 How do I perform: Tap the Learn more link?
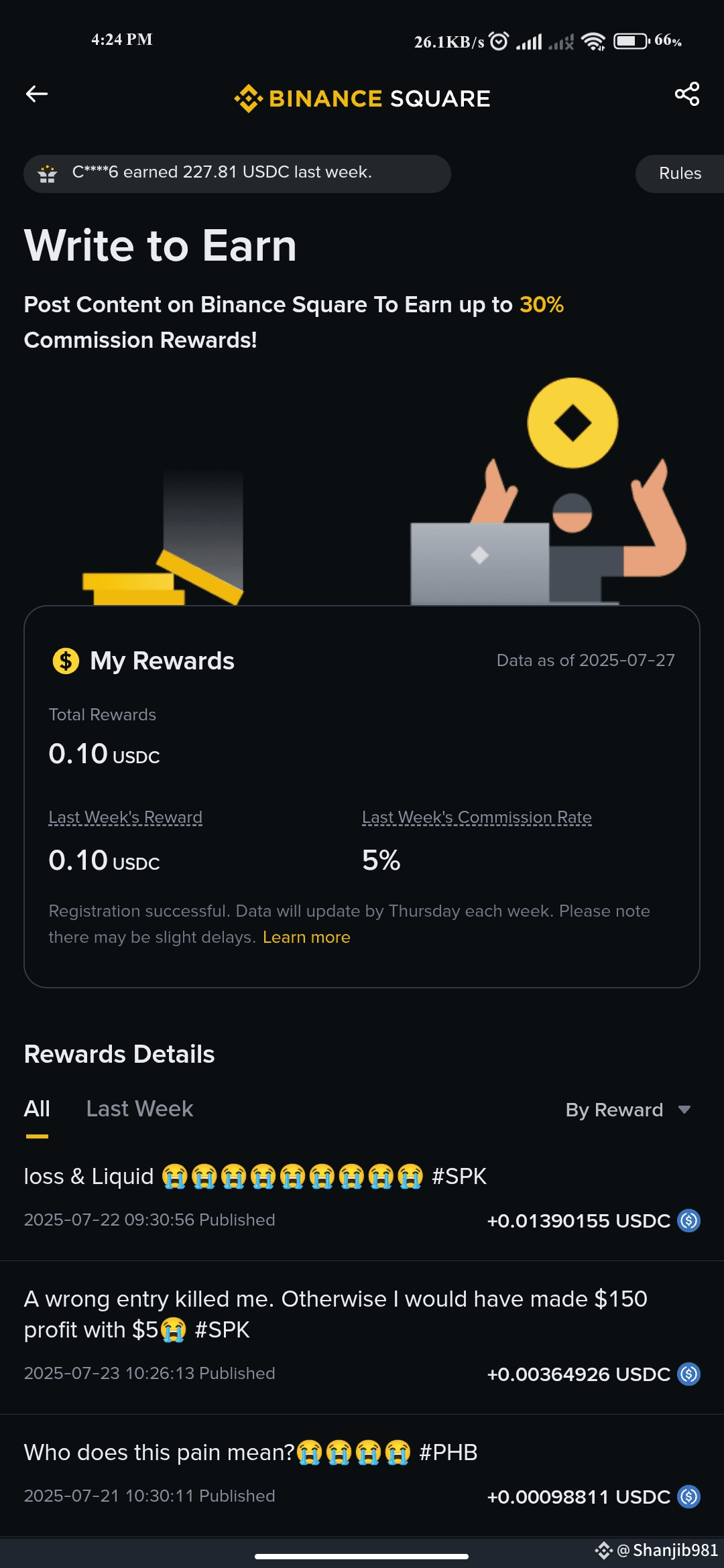tap(306, 937)
